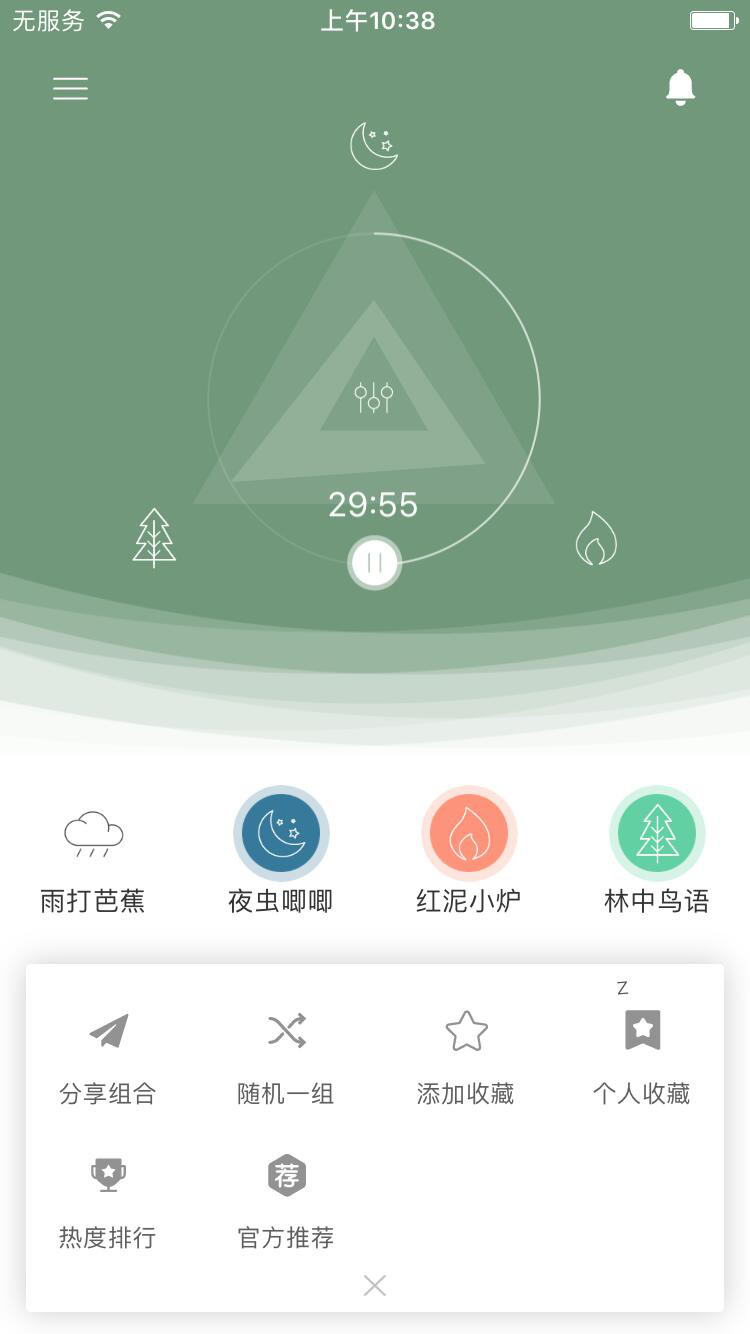Pause the playing sound mix

(375, 563)
